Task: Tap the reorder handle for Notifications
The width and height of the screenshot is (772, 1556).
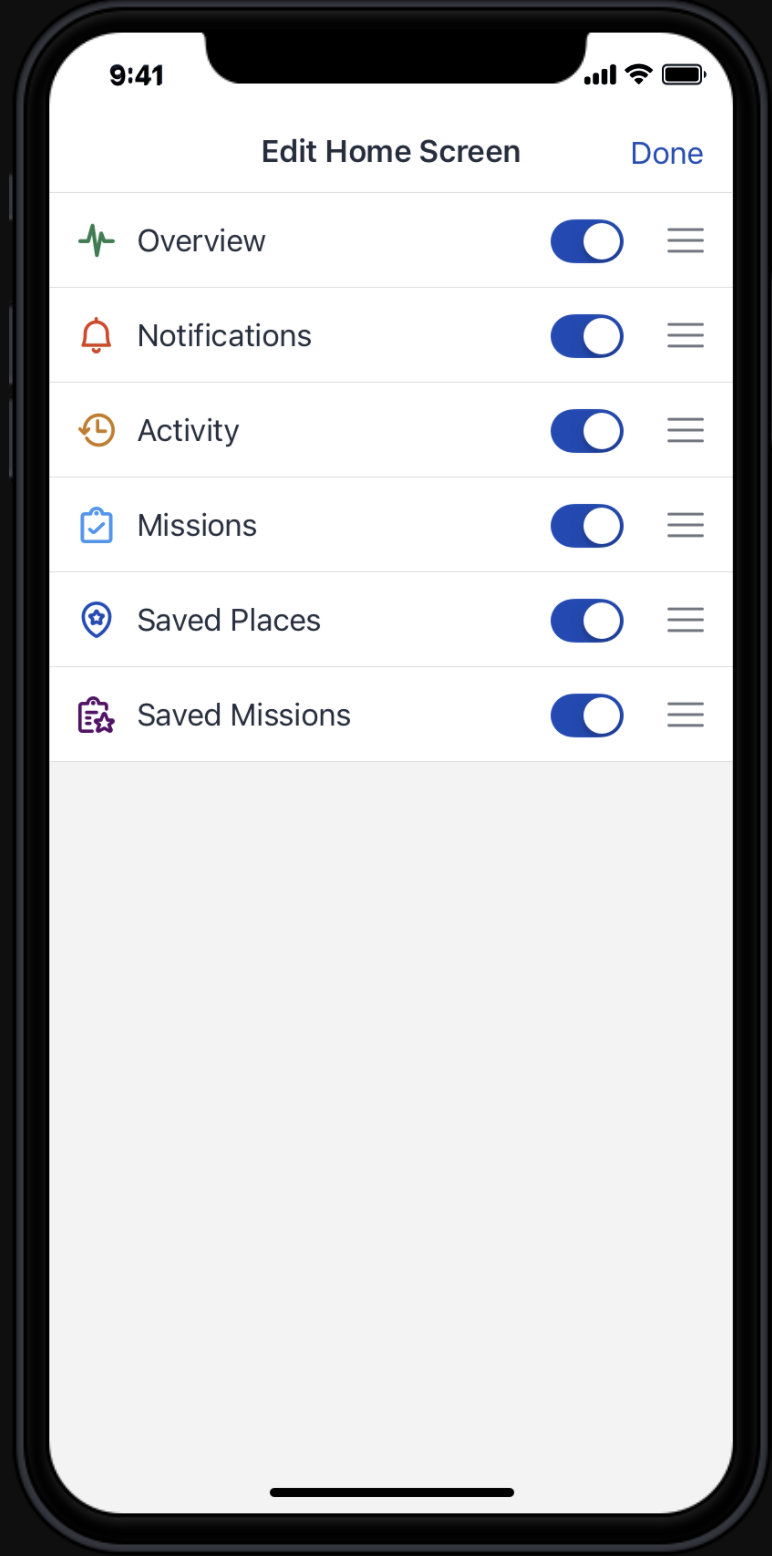Action: pyautogui.click(x=685, y=336)
